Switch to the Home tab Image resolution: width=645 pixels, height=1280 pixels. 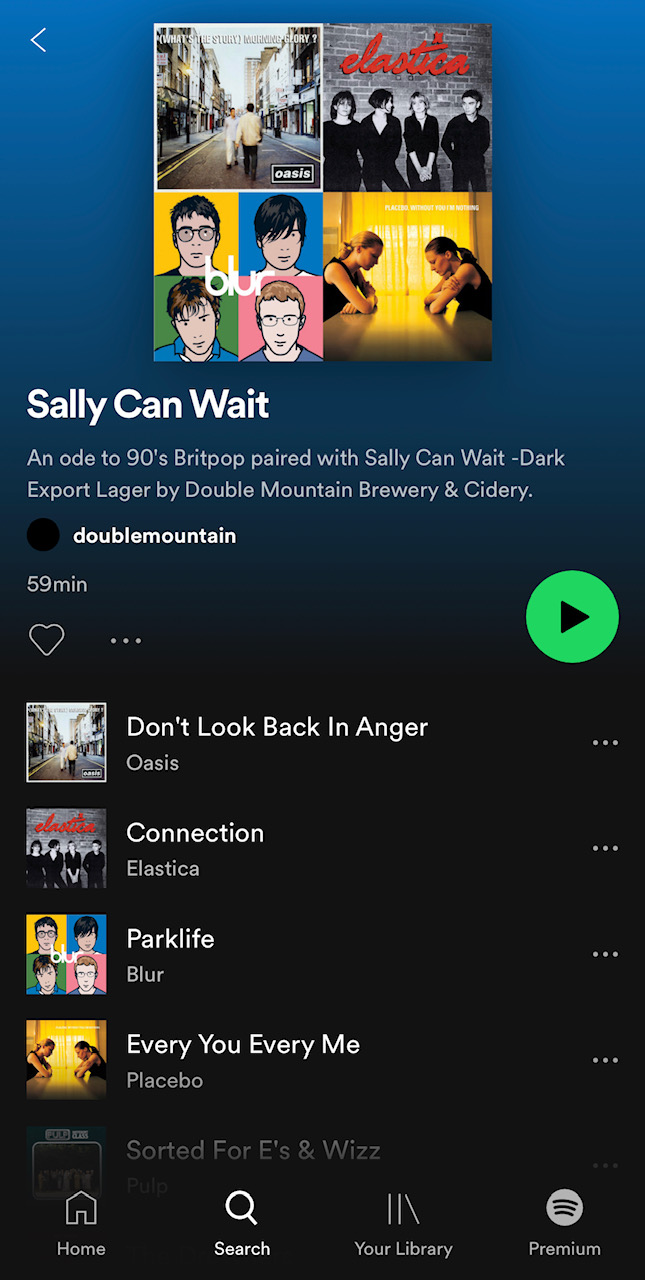point(81,1223)
